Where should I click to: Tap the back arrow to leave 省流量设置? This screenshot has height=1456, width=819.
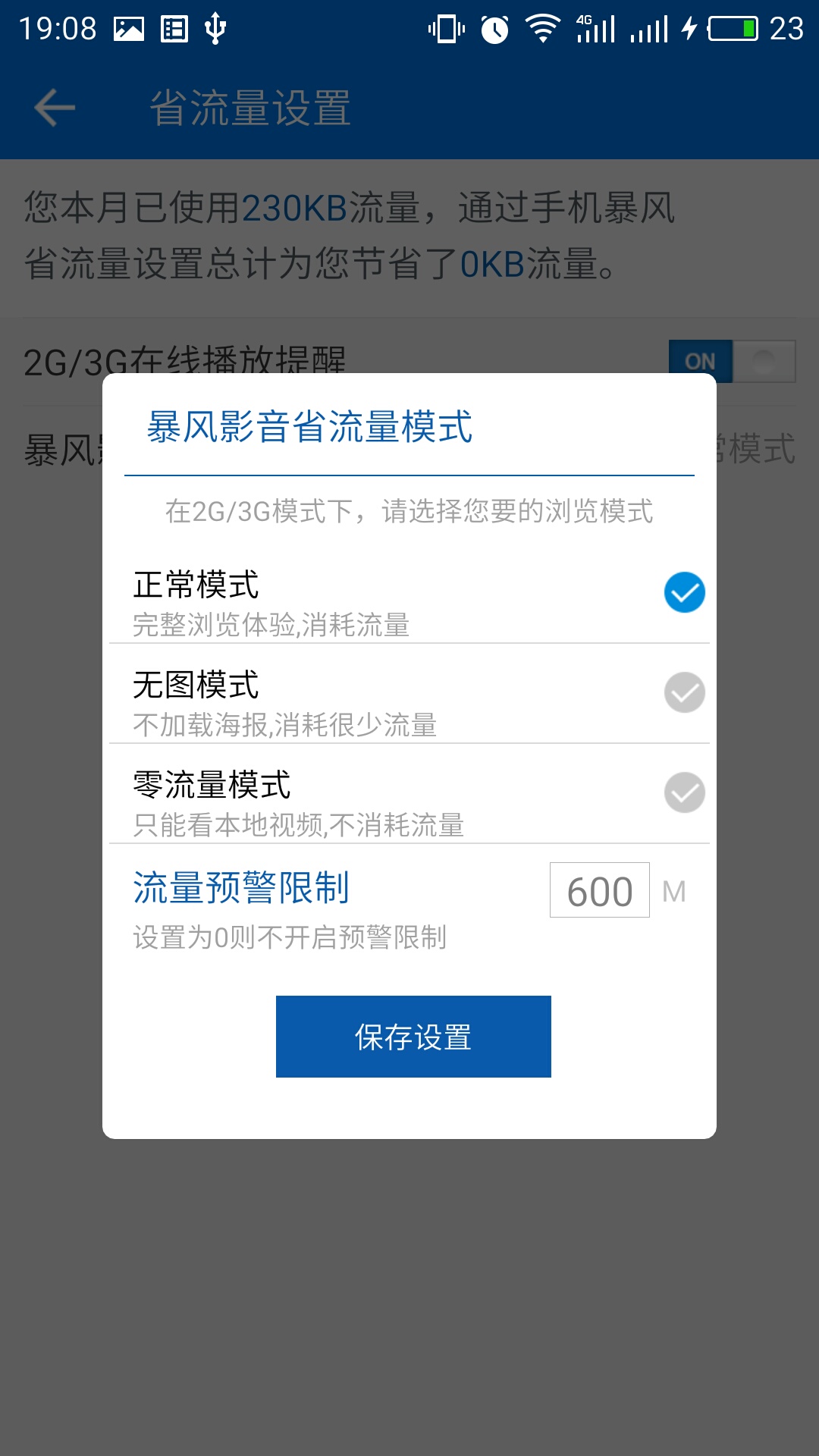click(53, 106)
